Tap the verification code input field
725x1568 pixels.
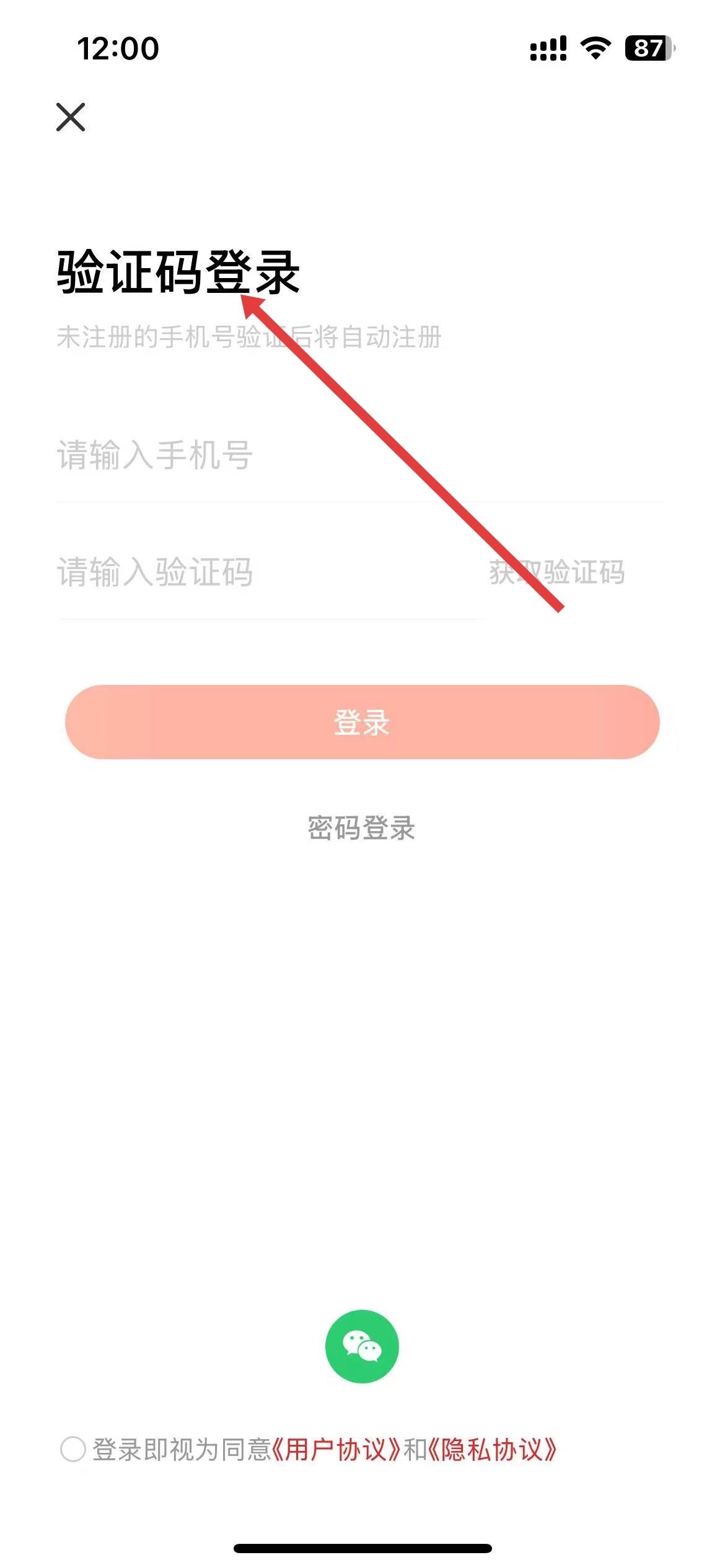pos(248,572)
